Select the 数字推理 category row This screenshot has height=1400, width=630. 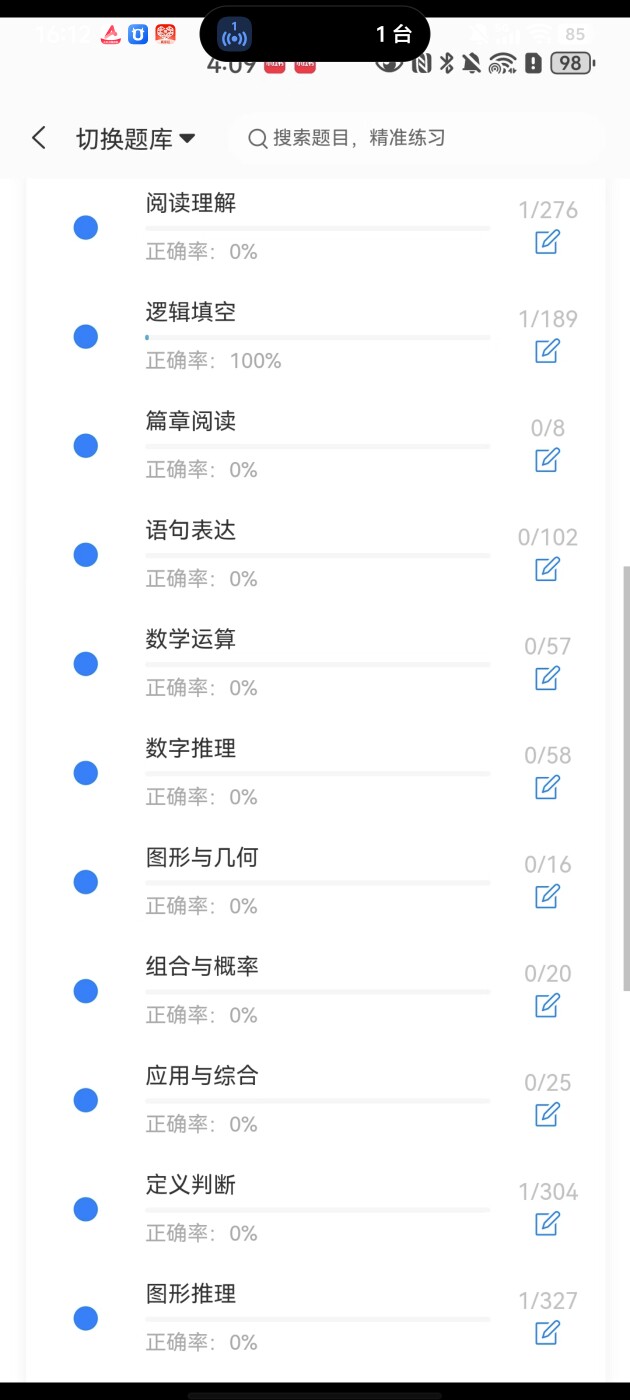[x=316, y=772]
